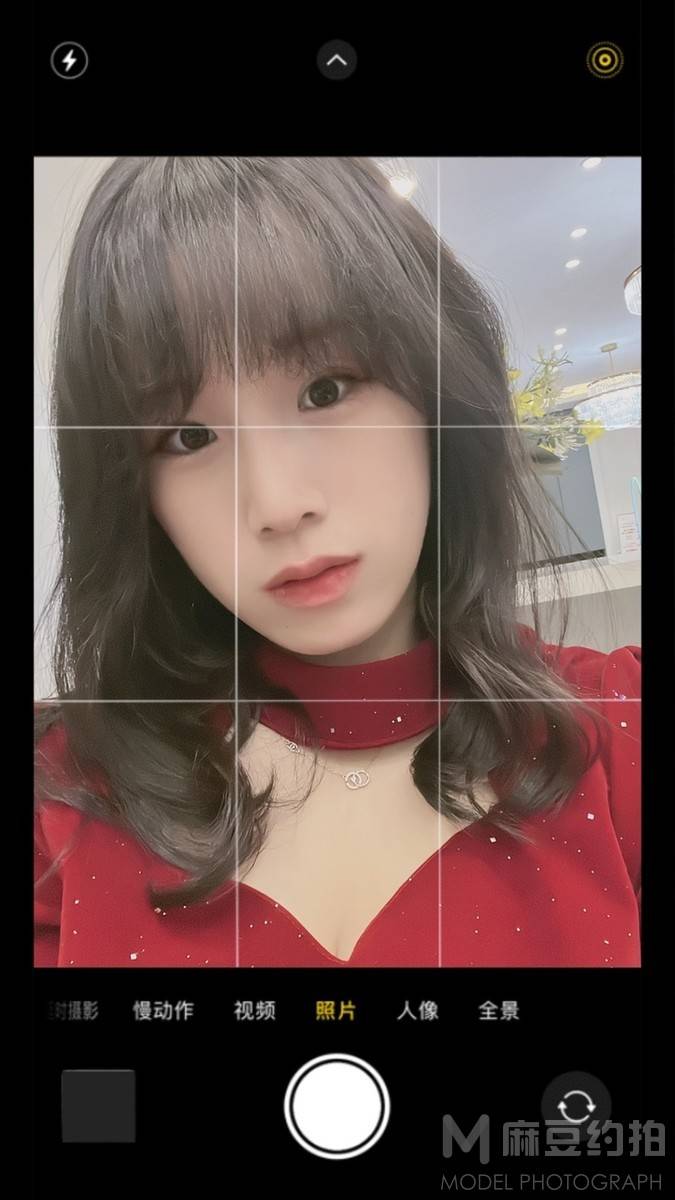This screenshot has width=675, height=1200.
Task: Switch to 人像 mode
Action: [417, 1010]
